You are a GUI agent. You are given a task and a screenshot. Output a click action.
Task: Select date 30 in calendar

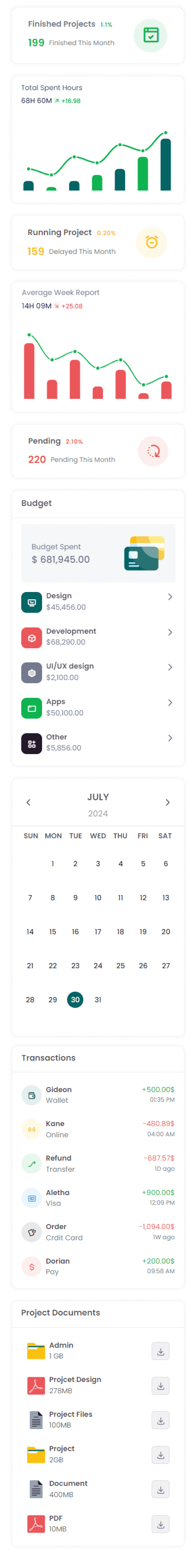[x=75, y=1000]
